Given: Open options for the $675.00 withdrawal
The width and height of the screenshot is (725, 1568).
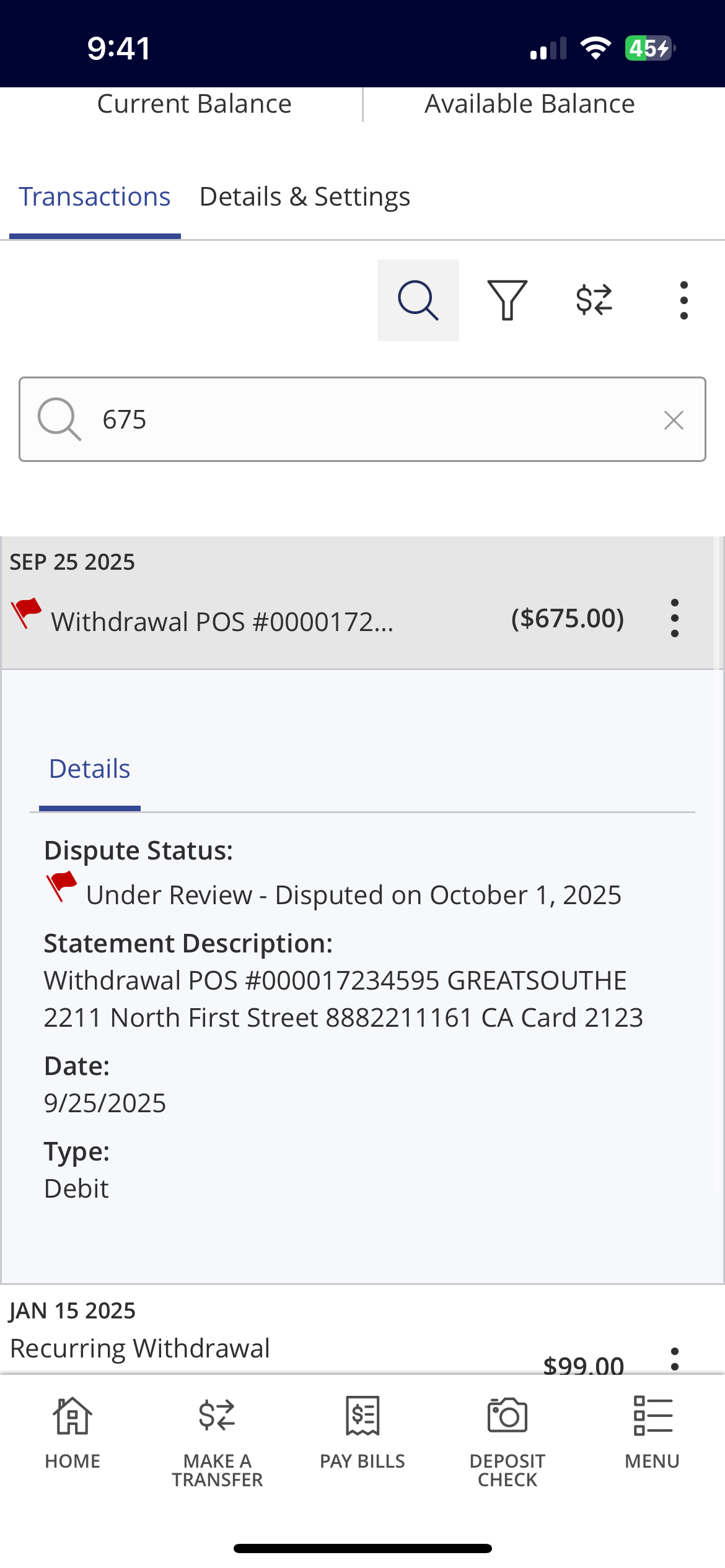Looking at the screenshot, I should pyautogui.click(x=674, y=618).
